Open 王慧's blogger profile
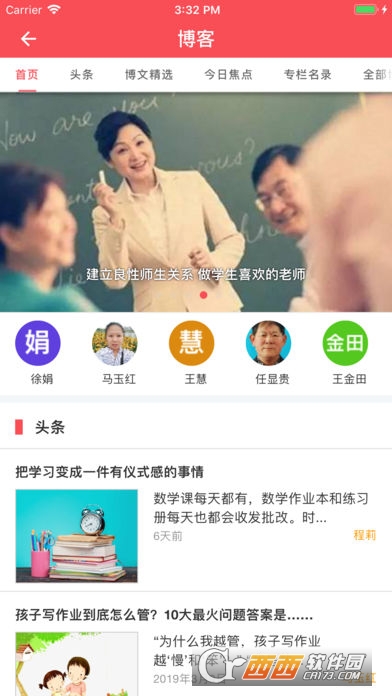The image size is (392, 696). point(191,352)
